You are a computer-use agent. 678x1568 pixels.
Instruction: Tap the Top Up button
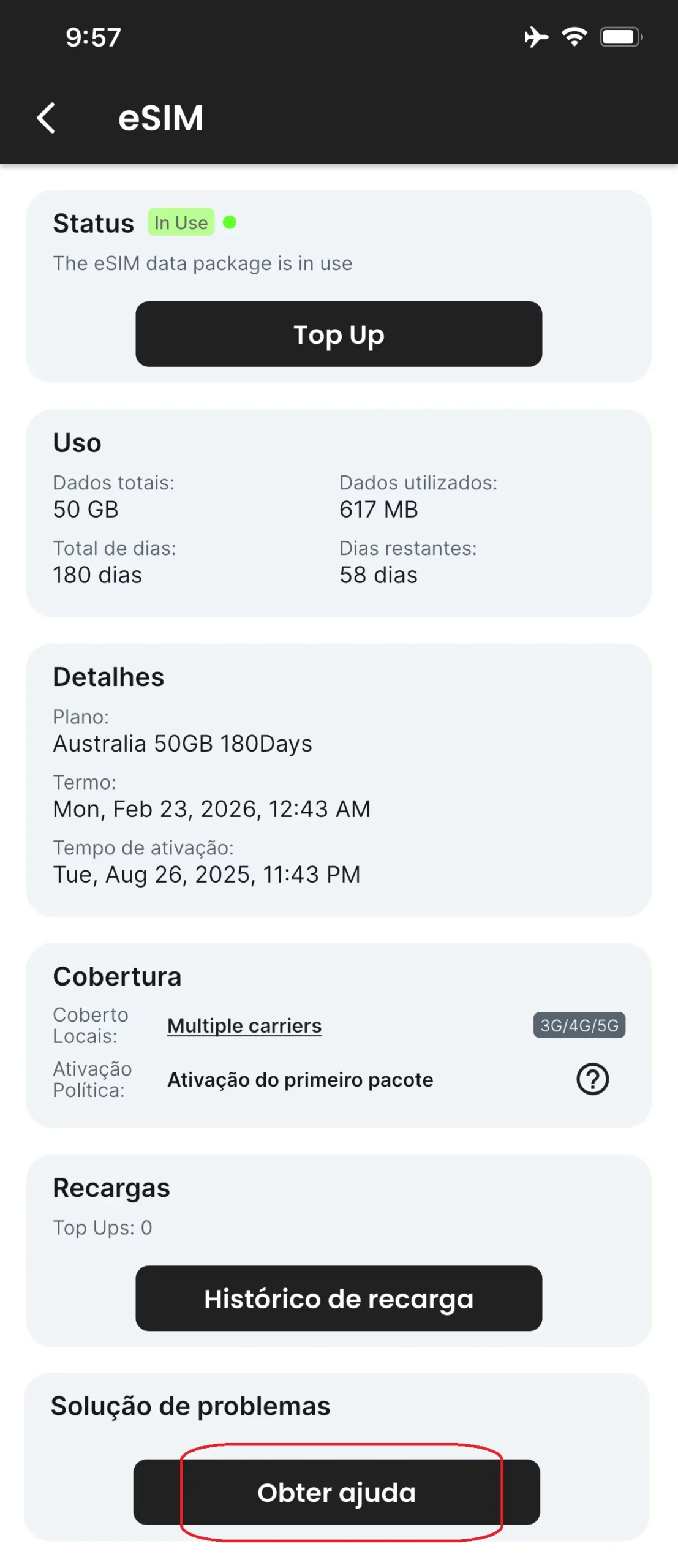[339, 334]
